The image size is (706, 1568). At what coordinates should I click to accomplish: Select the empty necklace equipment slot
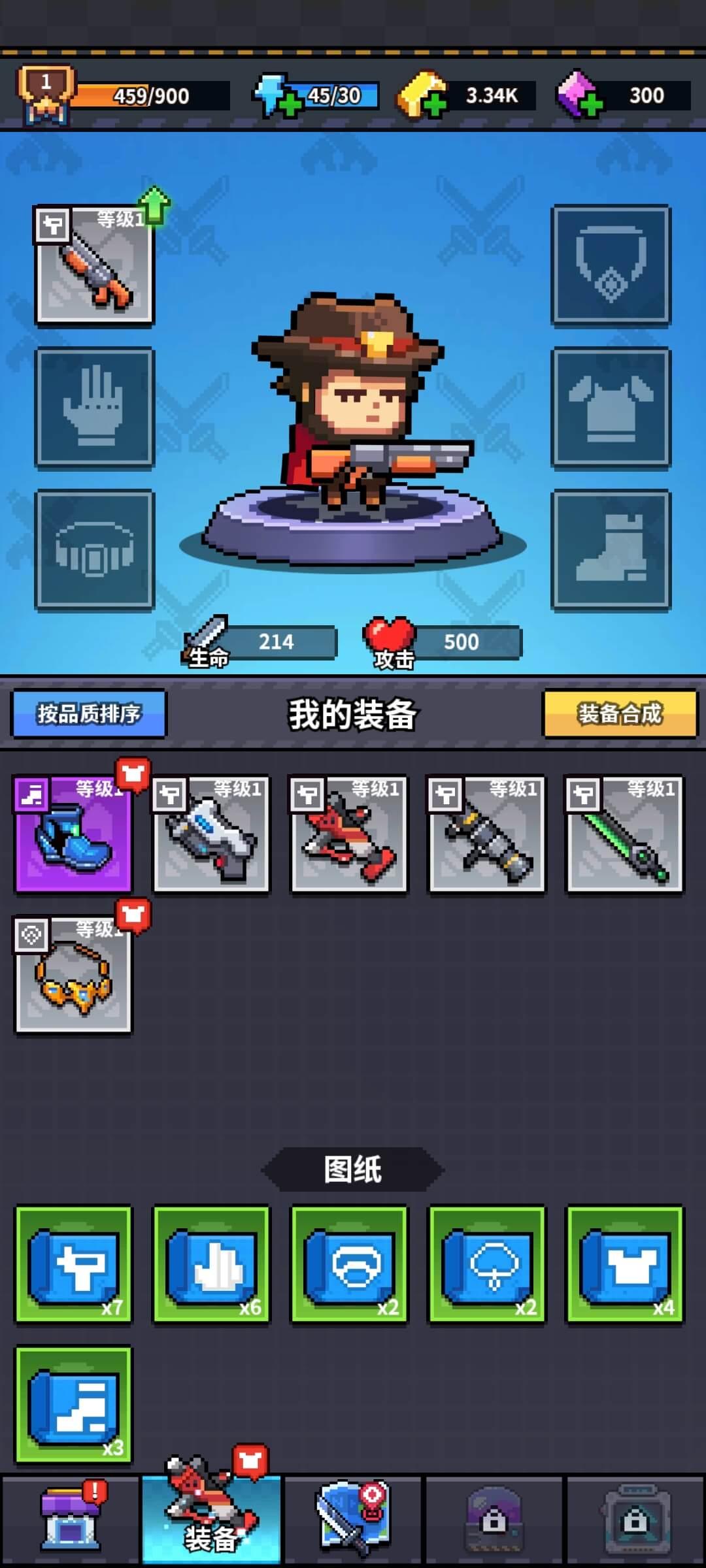click(x=611, y=265)
